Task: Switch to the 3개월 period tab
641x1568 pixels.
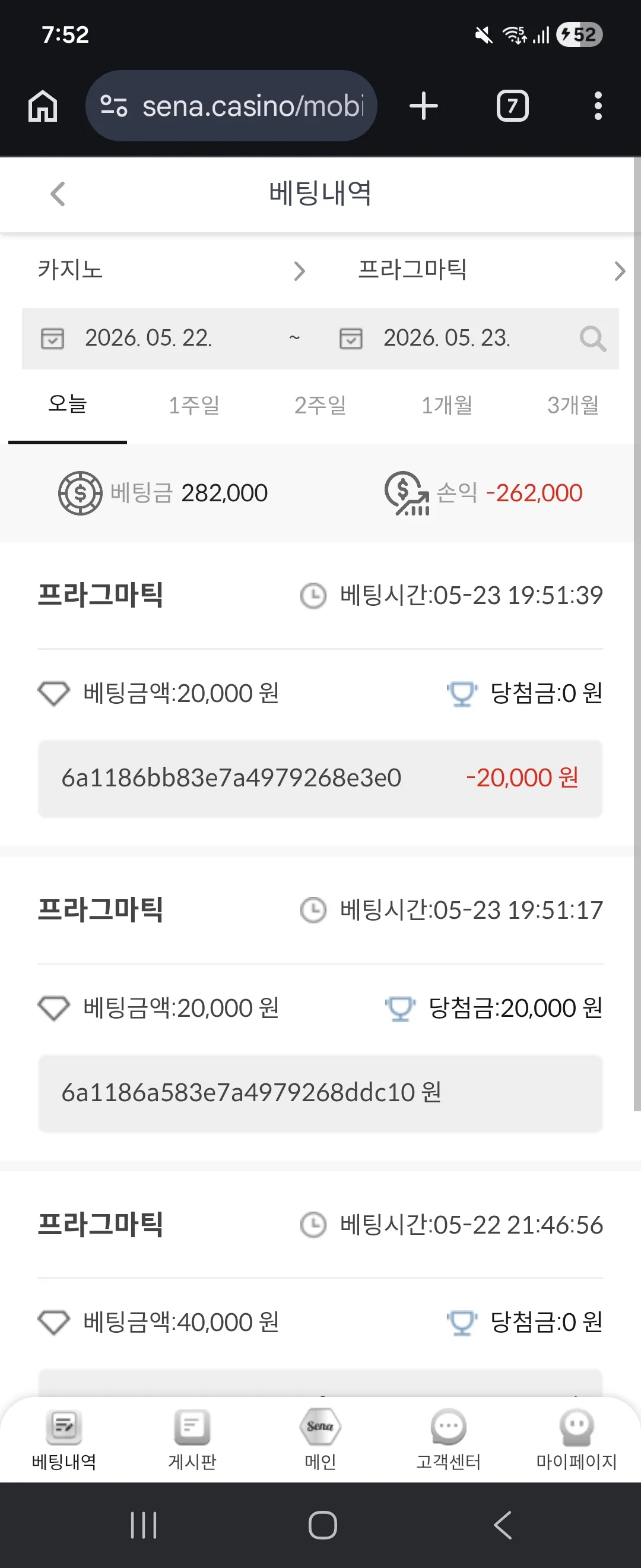Action: [573, 404]
